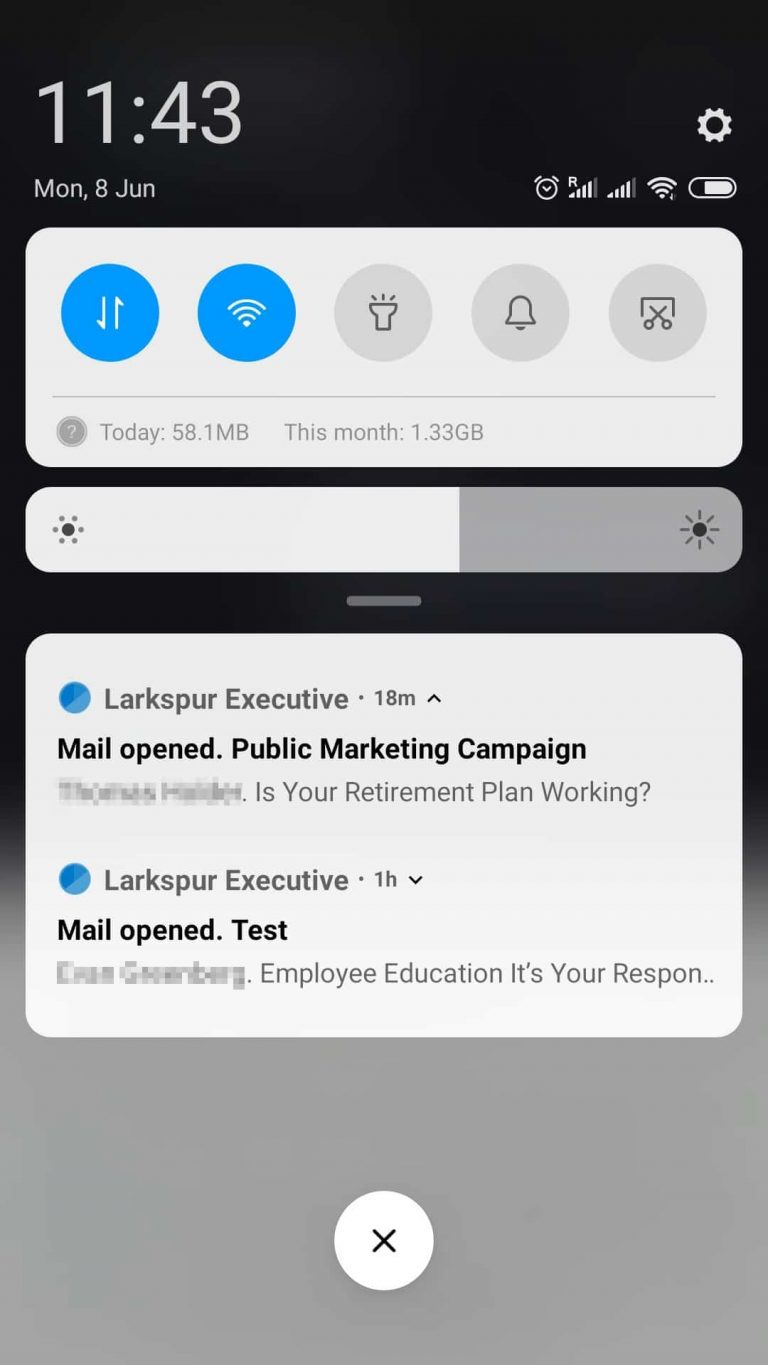The image size is (768, 1365).
Task: Set brightness on the brightness slider
Action: pos(459,530)
